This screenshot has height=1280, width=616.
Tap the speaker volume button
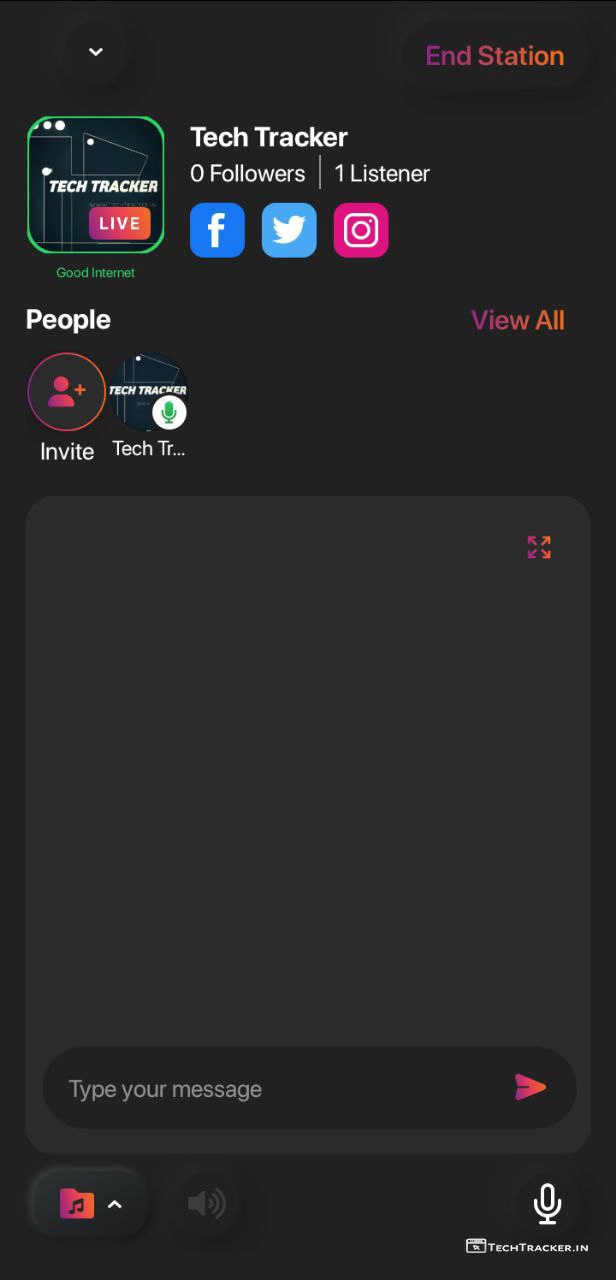pos(206,1203)
